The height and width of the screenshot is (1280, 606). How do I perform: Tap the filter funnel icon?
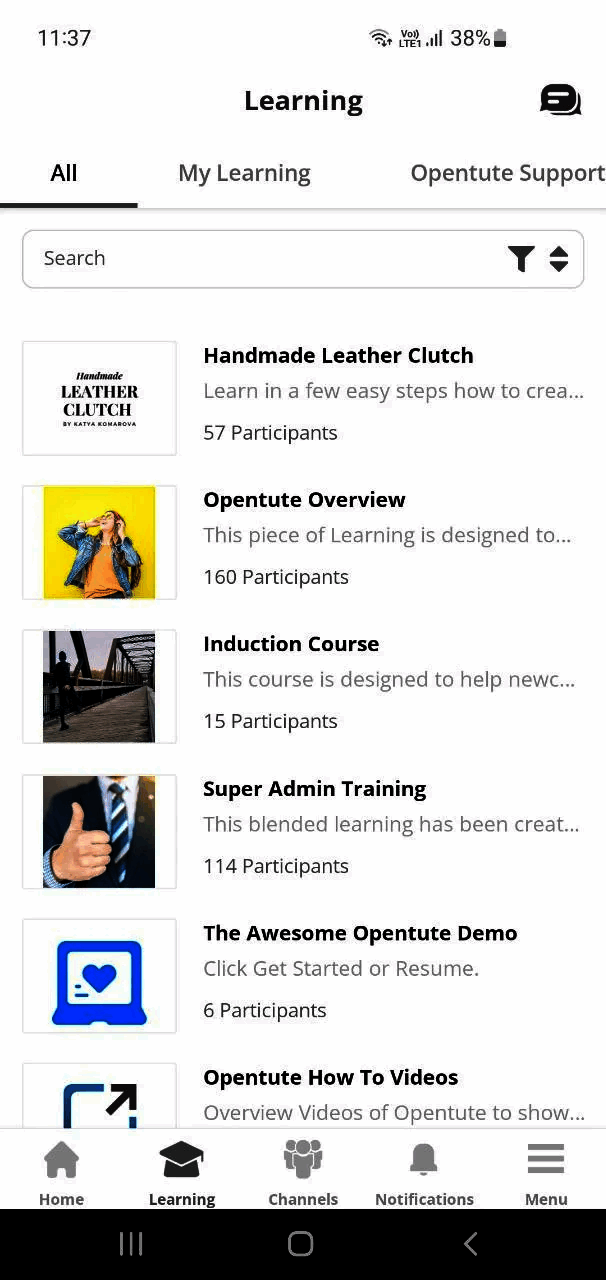coord(521,259)
